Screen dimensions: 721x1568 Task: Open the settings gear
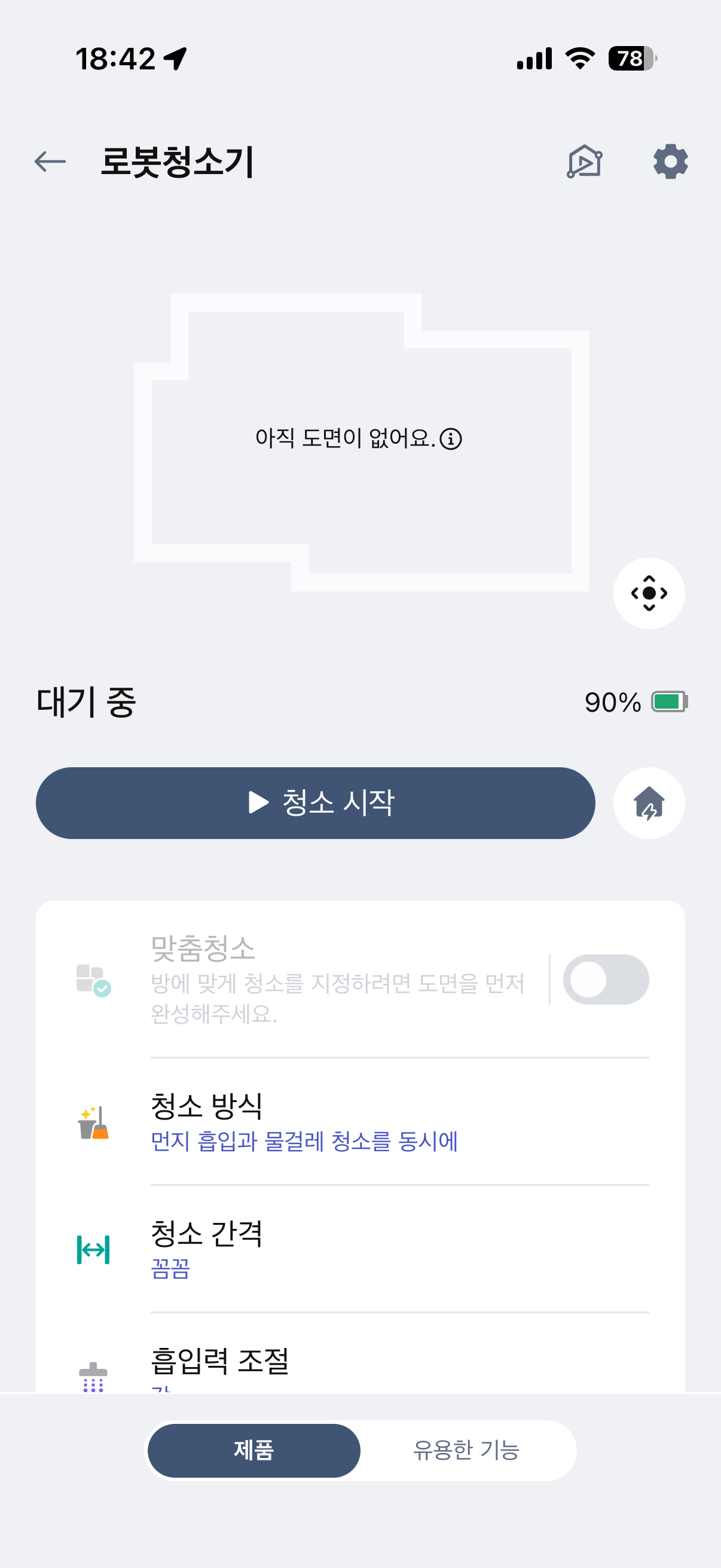tap(670, 162)
